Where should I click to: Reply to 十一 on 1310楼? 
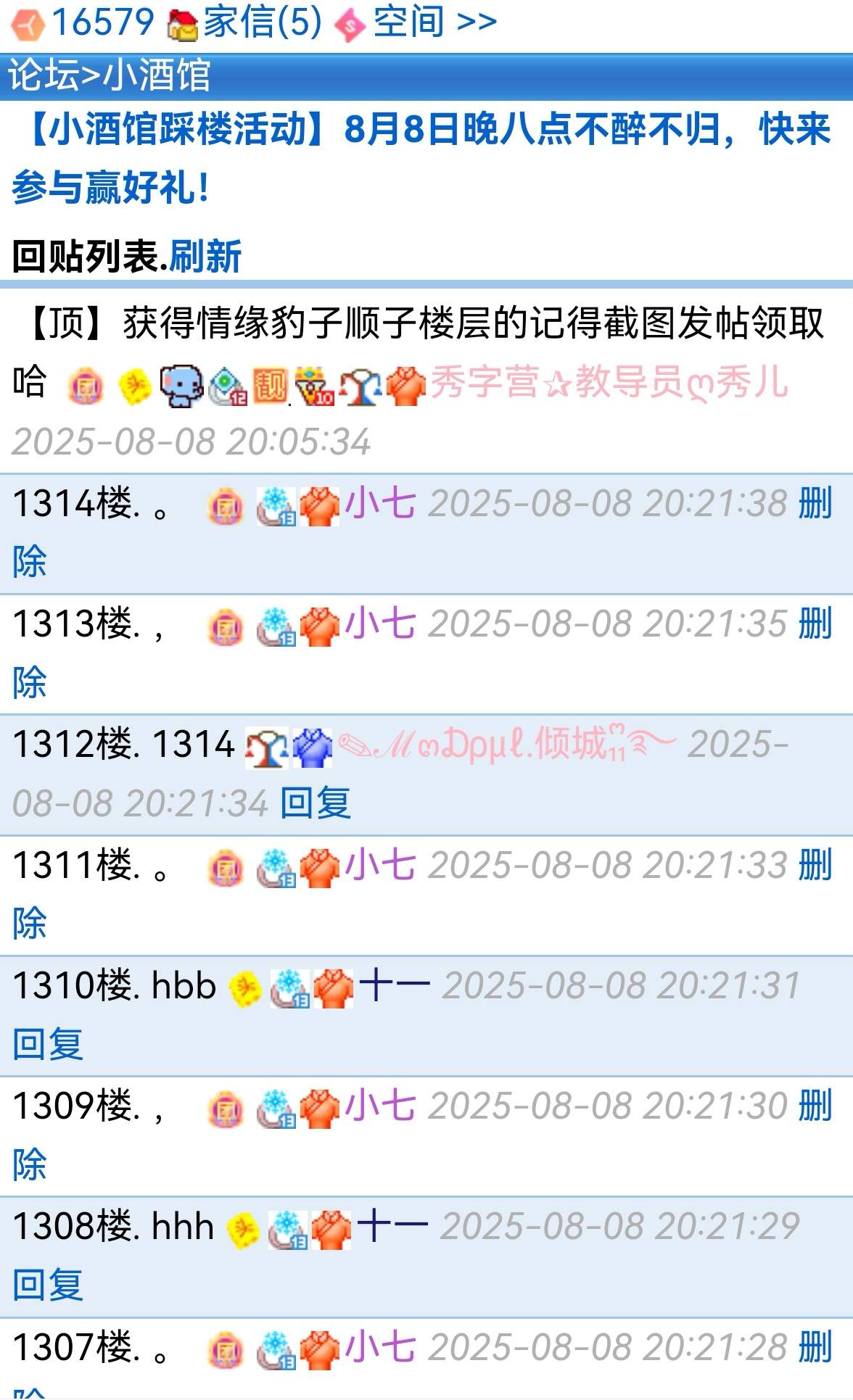tap(48, 1044)
